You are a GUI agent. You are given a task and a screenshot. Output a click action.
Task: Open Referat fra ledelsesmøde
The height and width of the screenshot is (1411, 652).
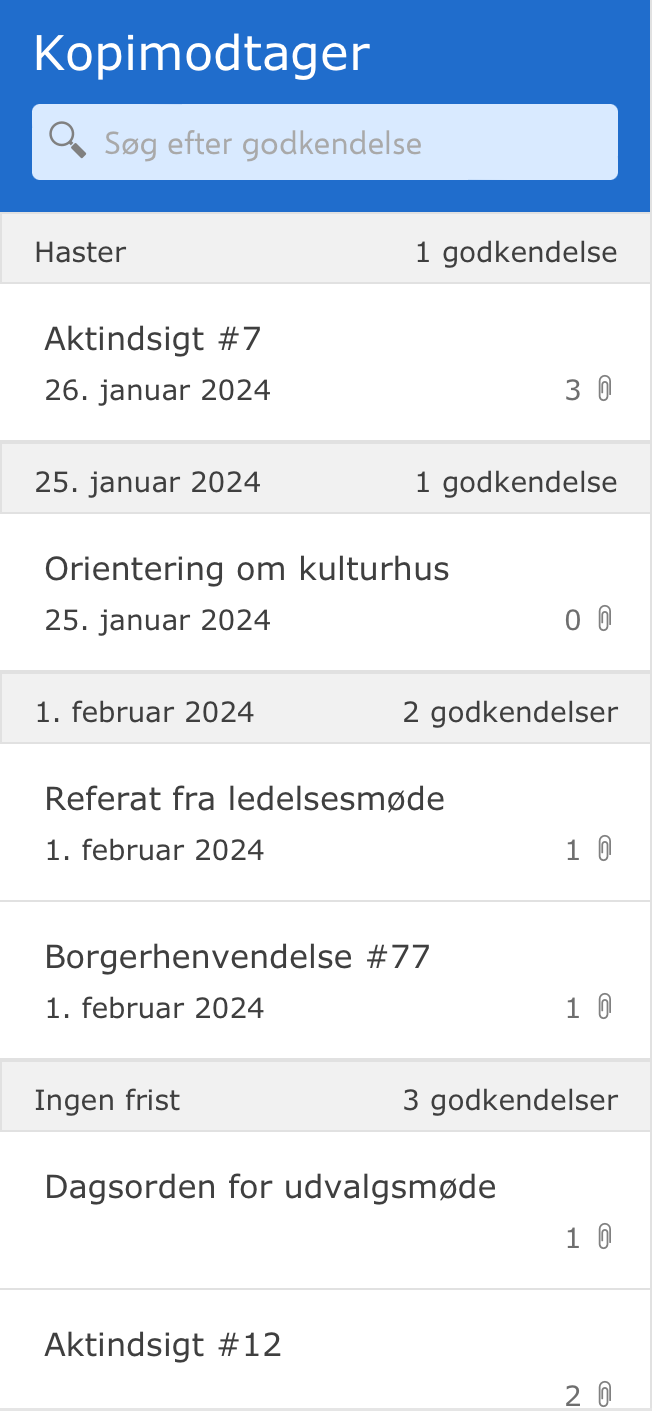(325, 822)
